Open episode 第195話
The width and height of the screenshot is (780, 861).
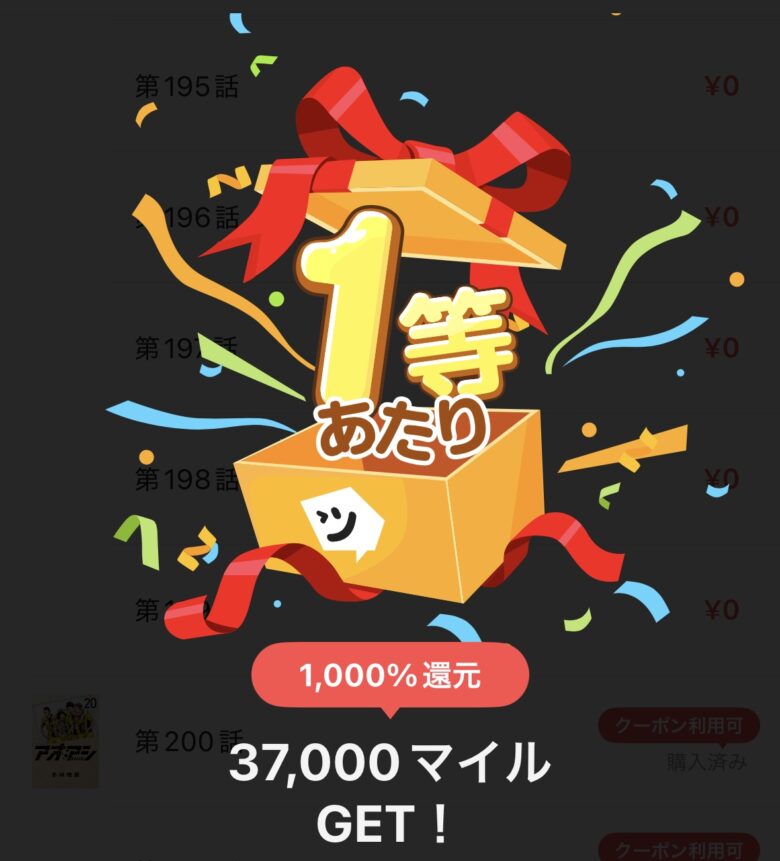point(187,87)
